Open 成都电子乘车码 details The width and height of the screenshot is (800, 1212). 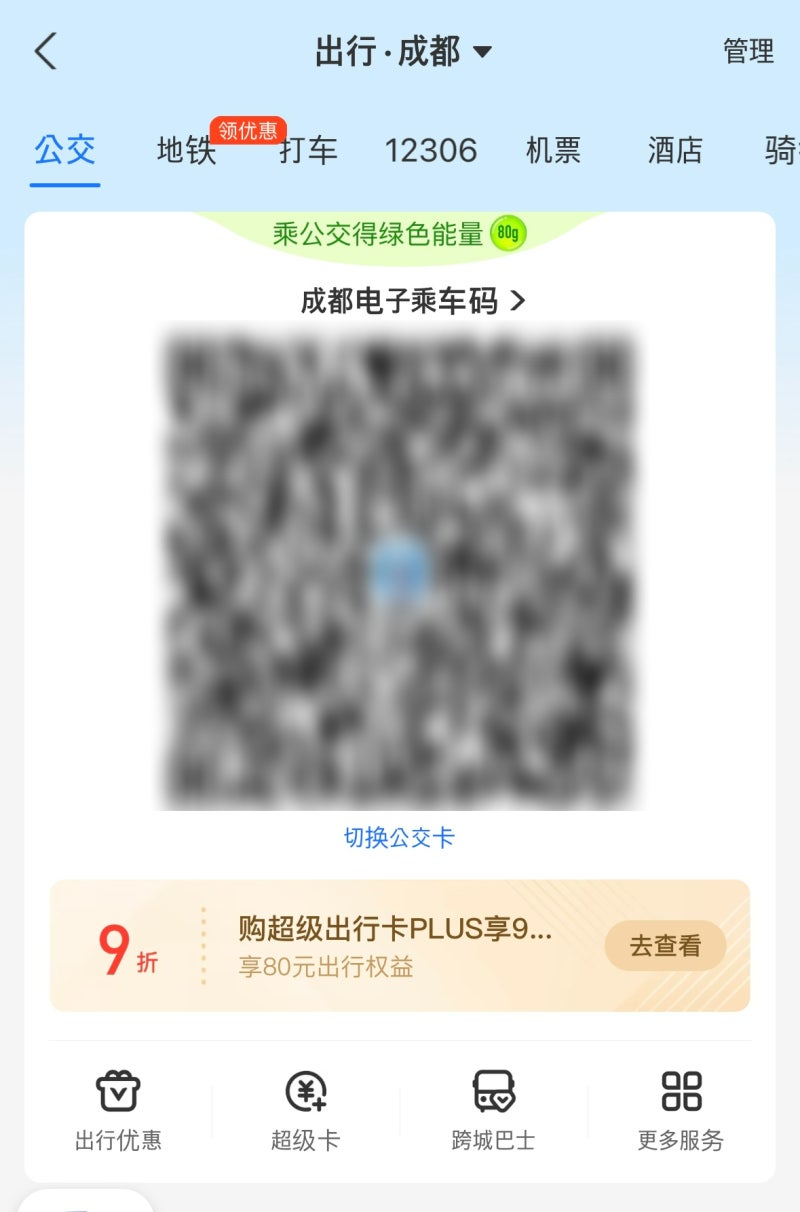[x=413, y=300]
